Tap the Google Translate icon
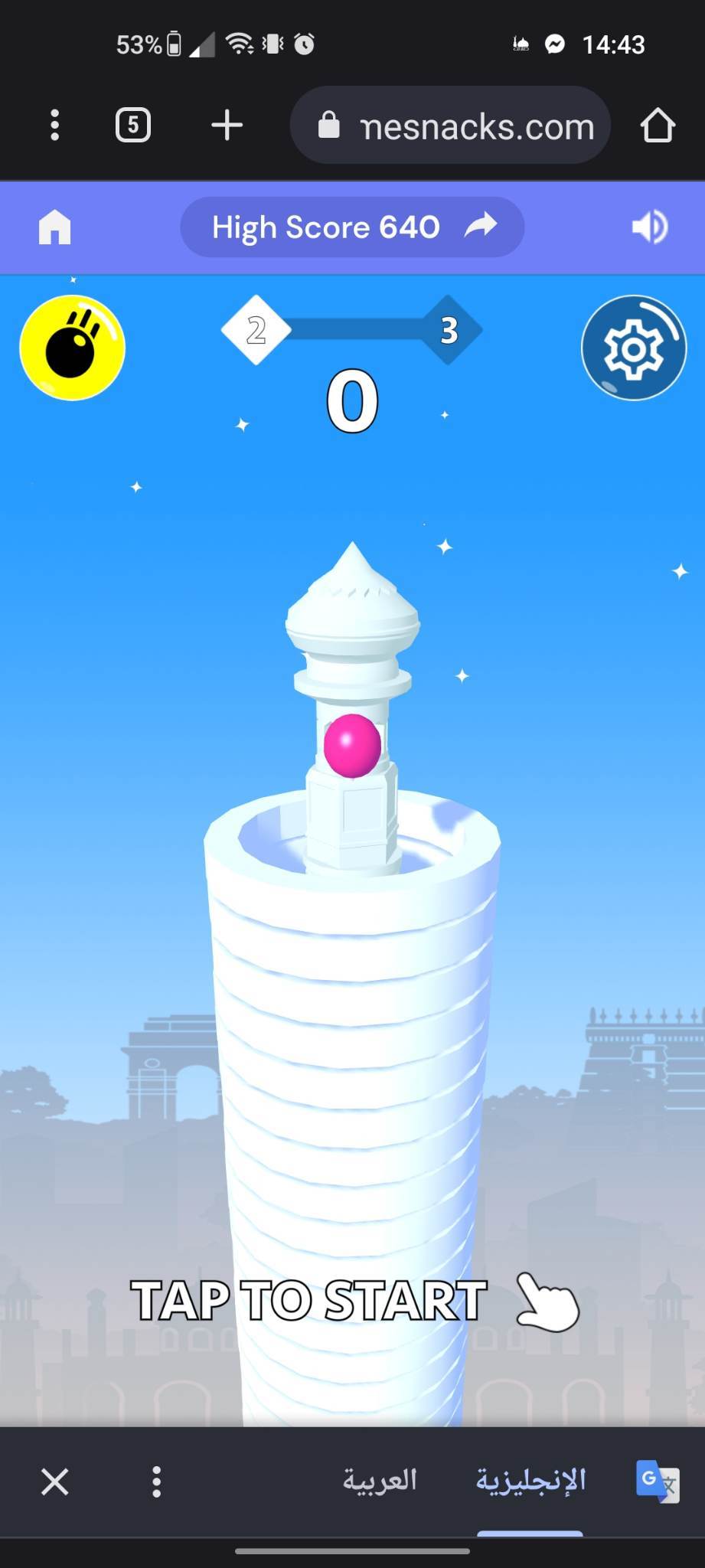 [657, 1480]
